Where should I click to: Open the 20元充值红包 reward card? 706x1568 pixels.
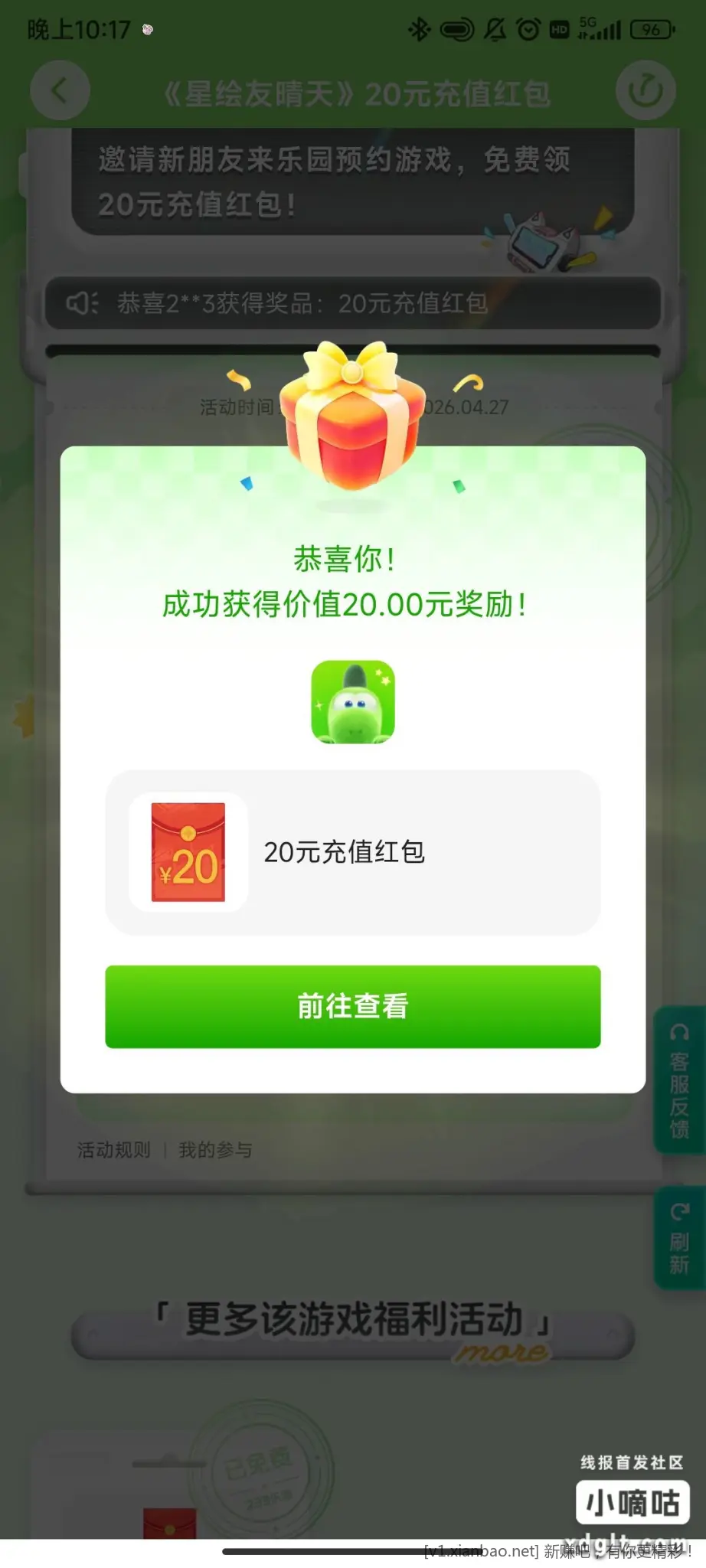[x=352, y=852]
